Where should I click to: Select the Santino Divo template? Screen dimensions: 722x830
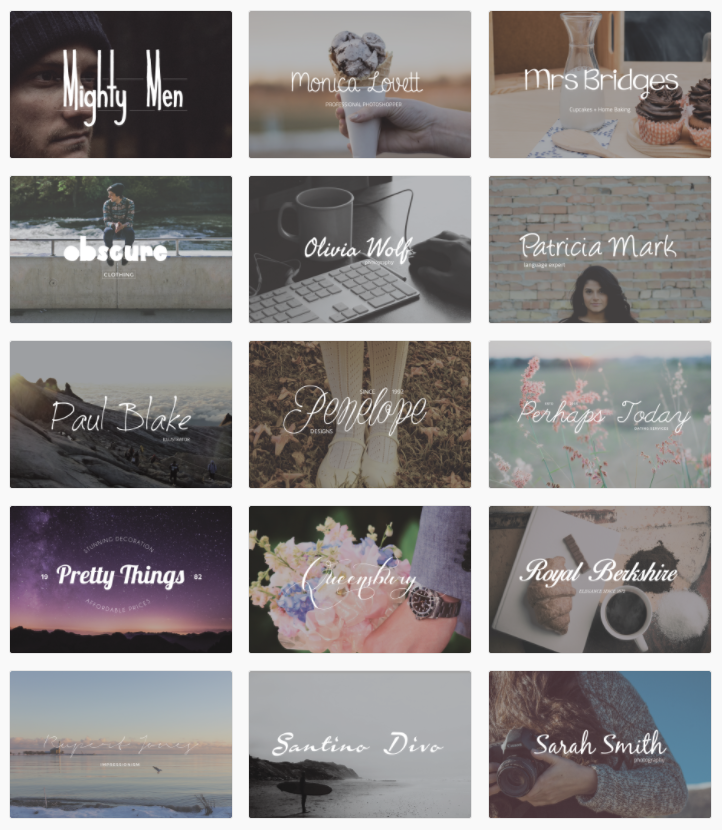pos(360,744)
